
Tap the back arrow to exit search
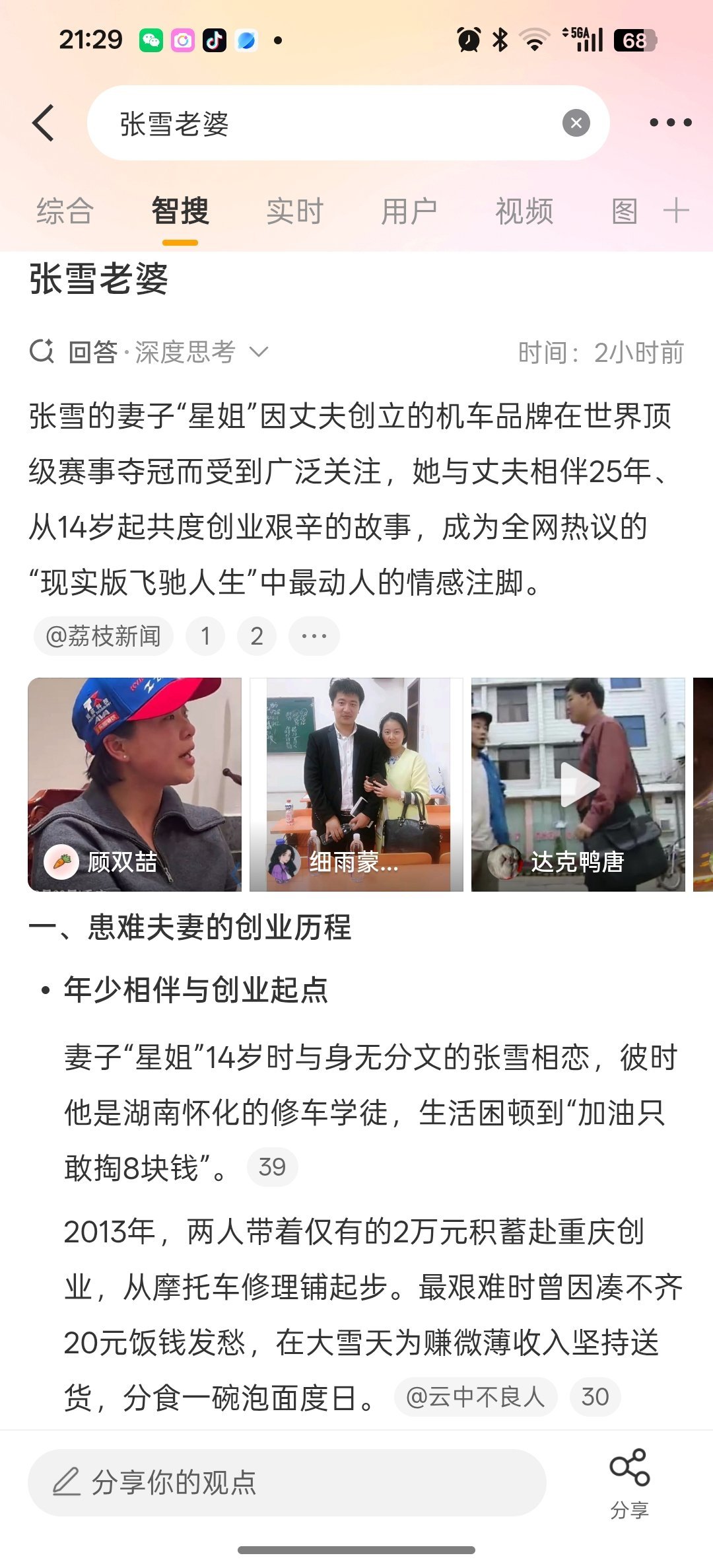(x=44, y=123)
